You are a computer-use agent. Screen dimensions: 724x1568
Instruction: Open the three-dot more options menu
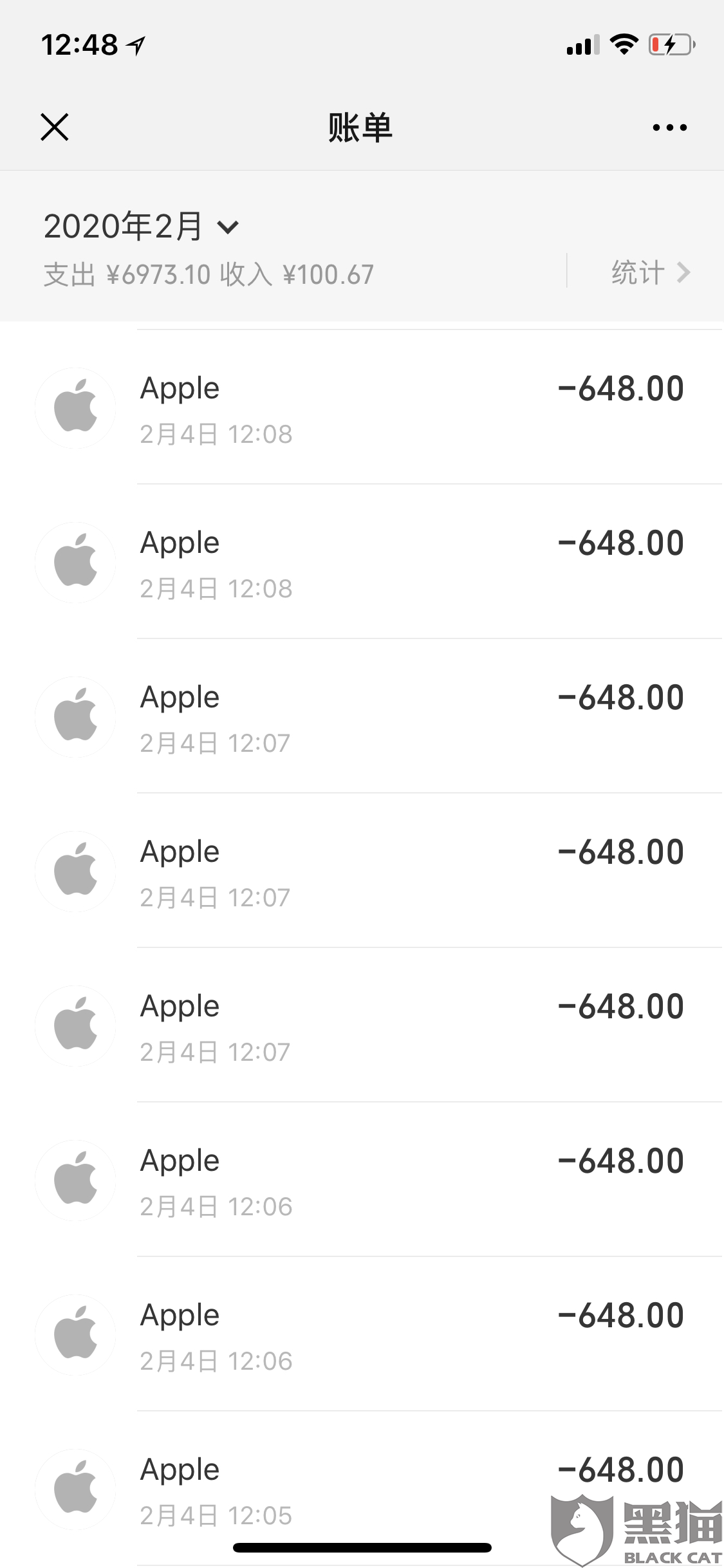click(669, 127)
